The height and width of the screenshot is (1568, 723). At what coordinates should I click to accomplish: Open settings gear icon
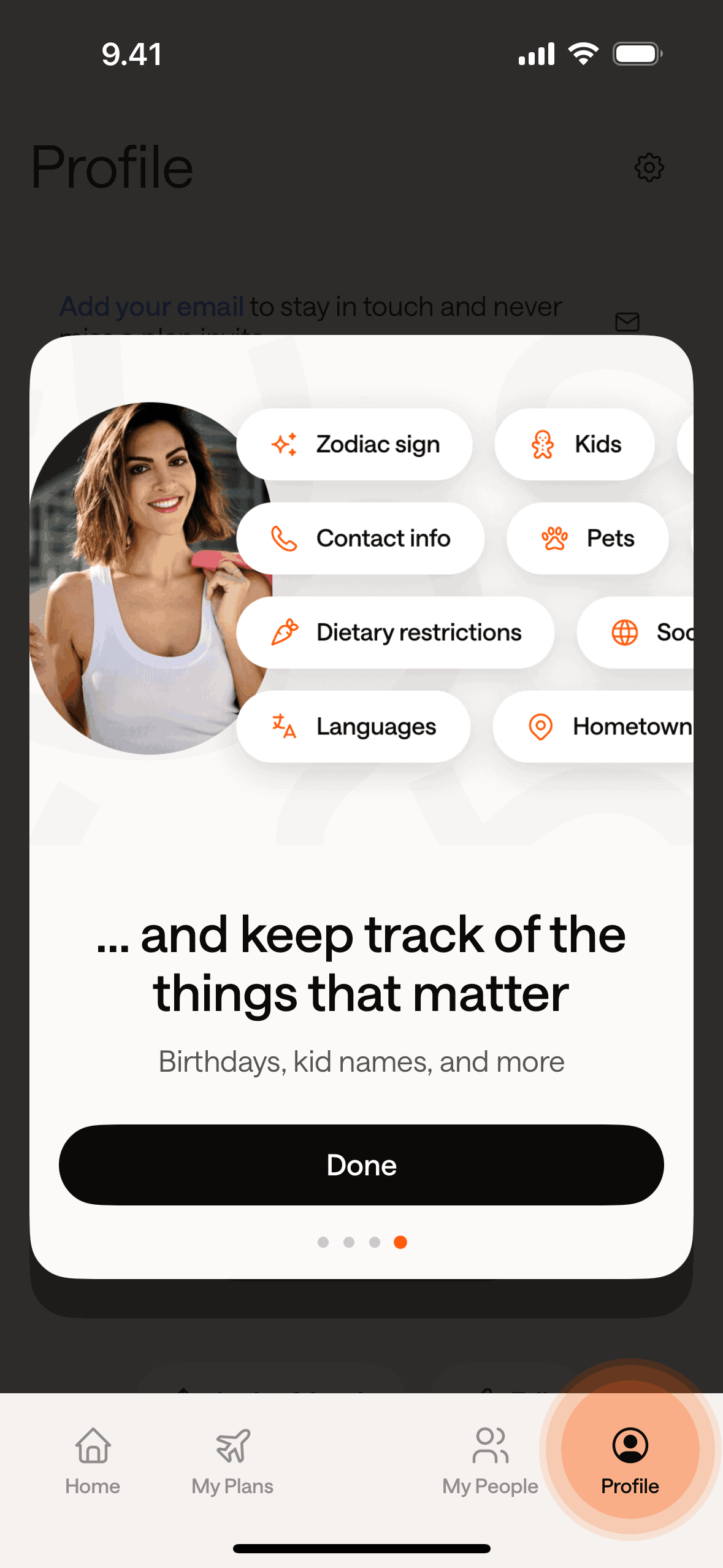(649, 167)
